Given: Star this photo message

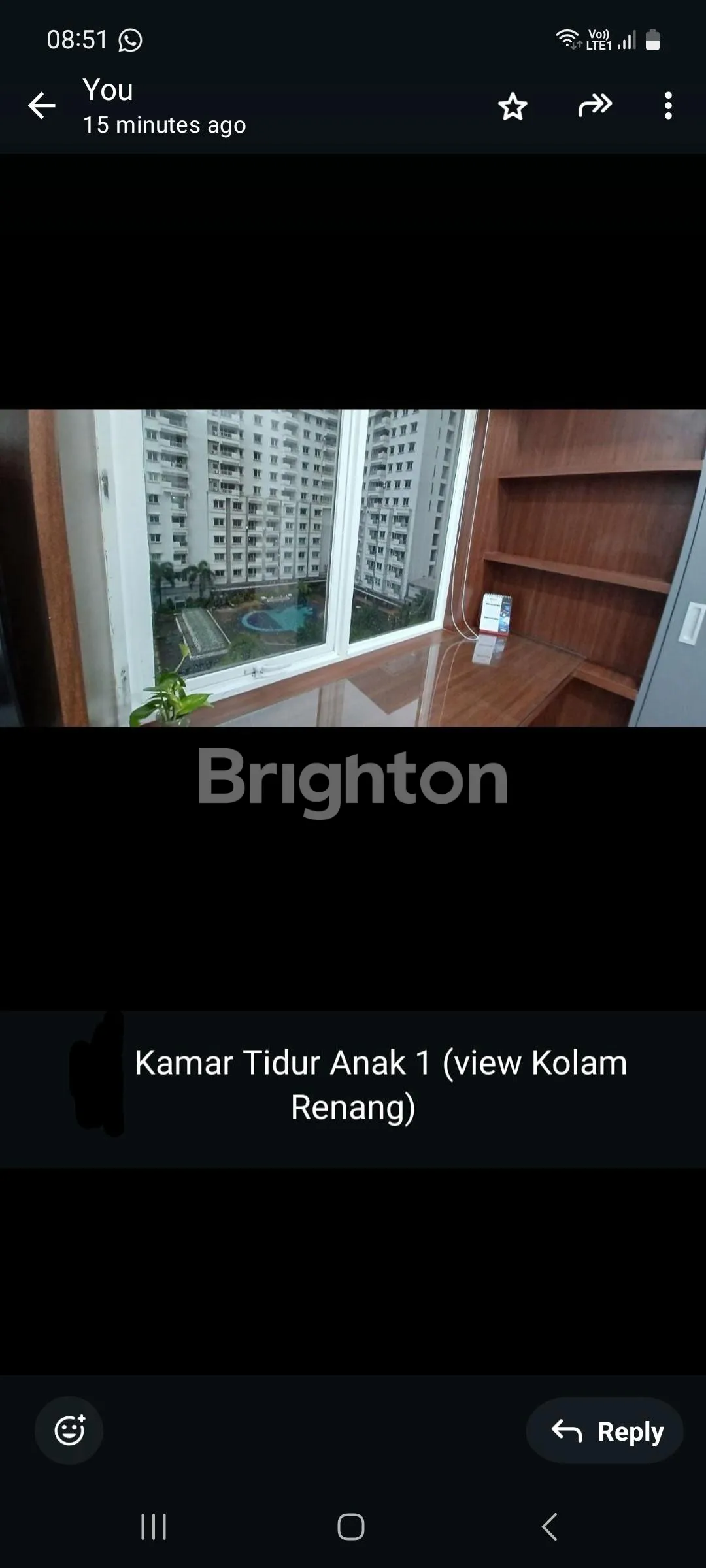Looking at the screenshot, I should tap(513, 106).
